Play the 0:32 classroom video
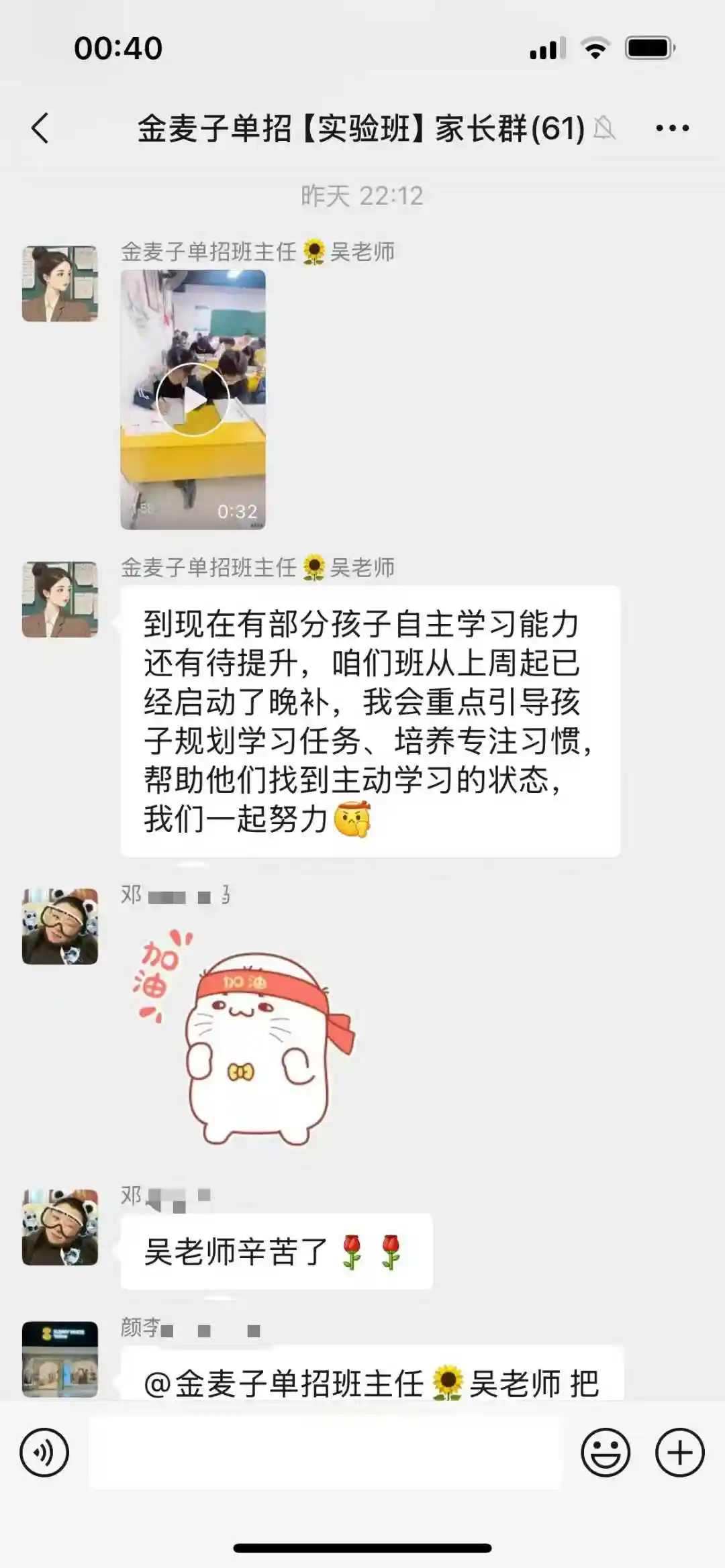Screen dimensions: 725x1568 click(x=193, y=400)
